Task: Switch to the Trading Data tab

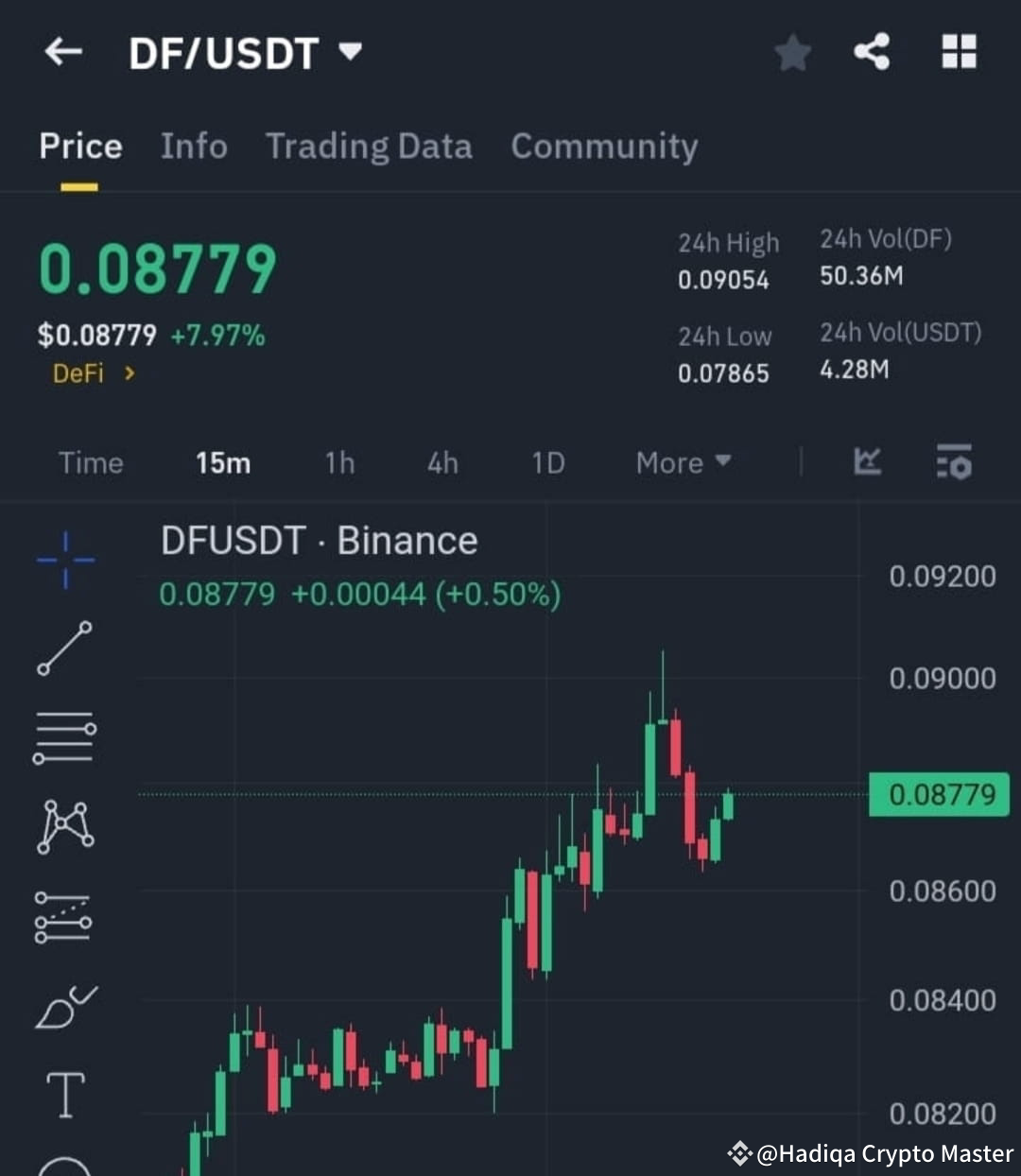Action: [x=370, y=147]
